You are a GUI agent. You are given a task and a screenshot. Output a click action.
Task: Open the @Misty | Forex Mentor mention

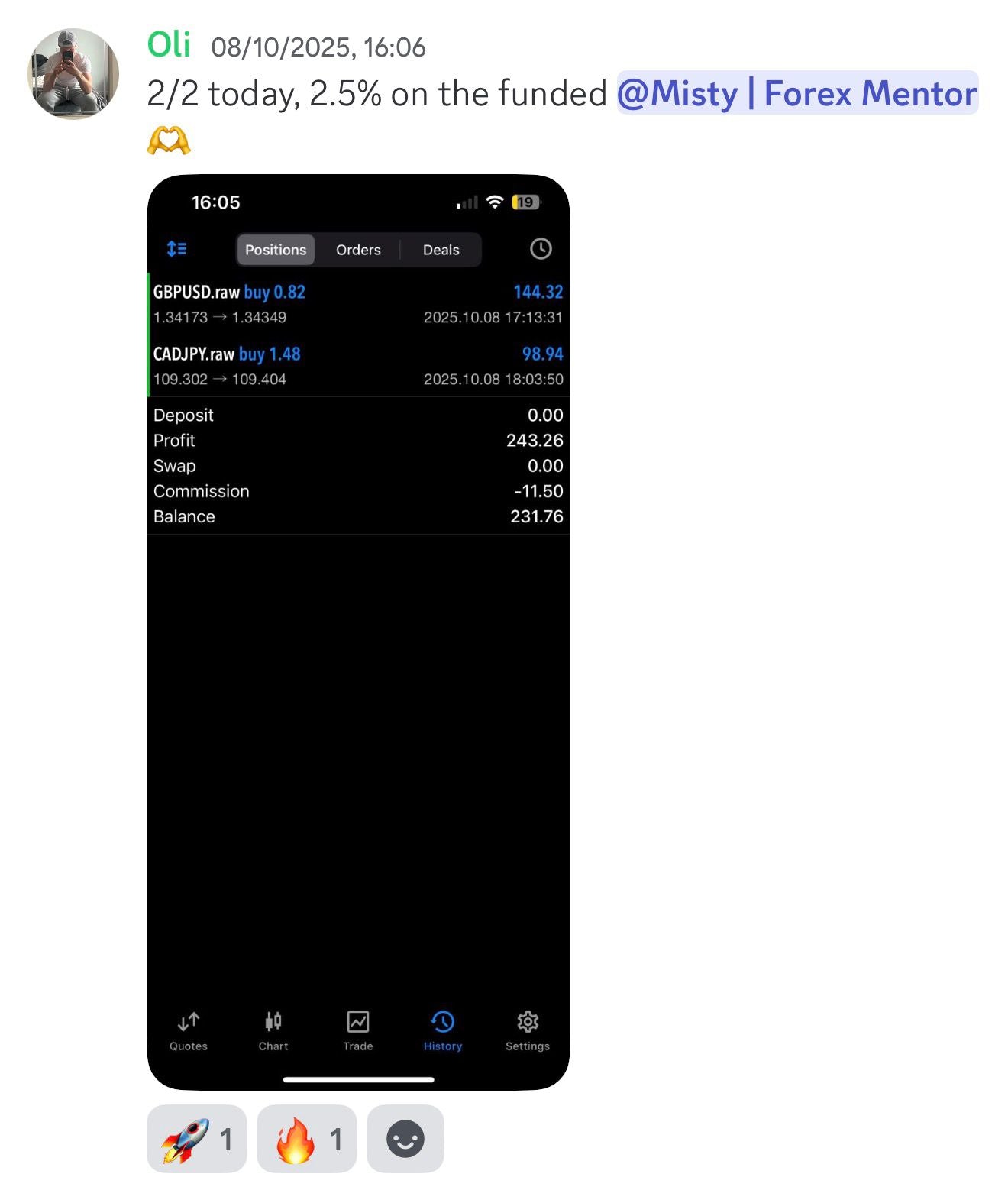[796, 93]
